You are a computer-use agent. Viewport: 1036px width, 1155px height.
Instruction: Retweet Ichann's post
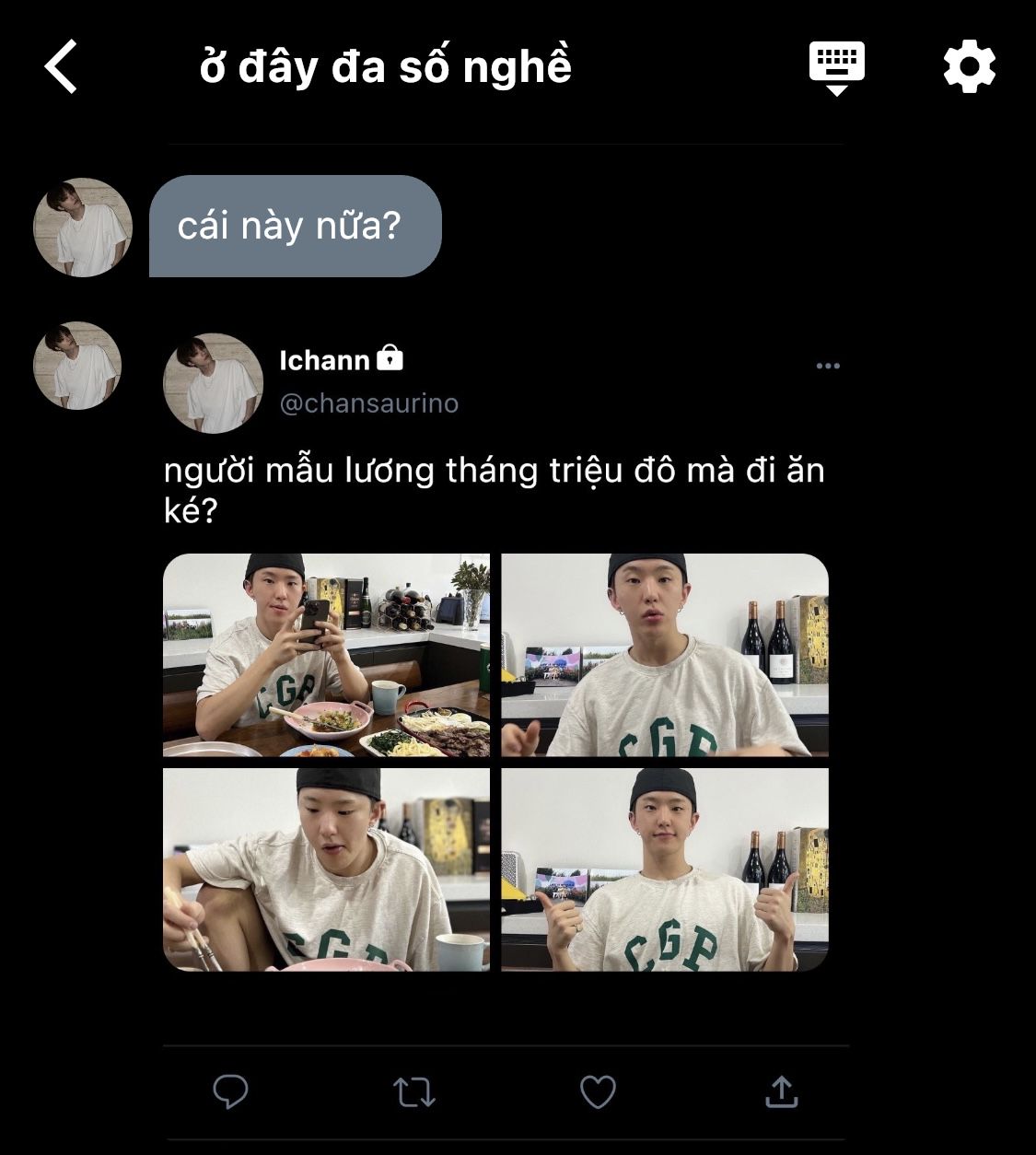coord(413,1092)
